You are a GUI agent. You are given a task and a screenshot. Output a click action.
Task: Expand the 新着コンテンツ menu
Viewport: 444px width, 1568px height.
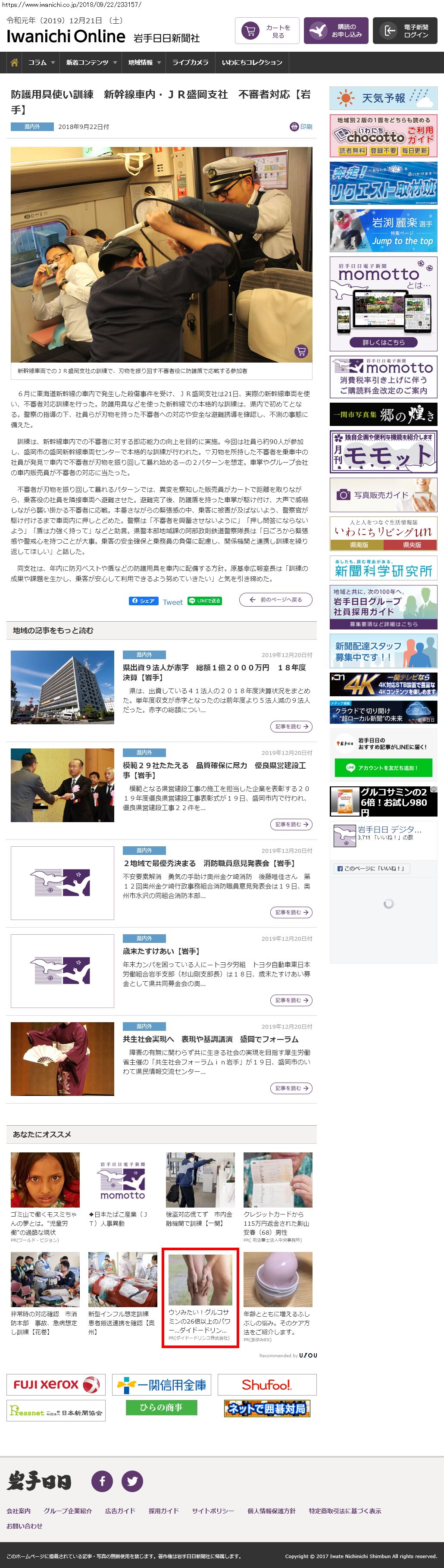tap(91, 62)
